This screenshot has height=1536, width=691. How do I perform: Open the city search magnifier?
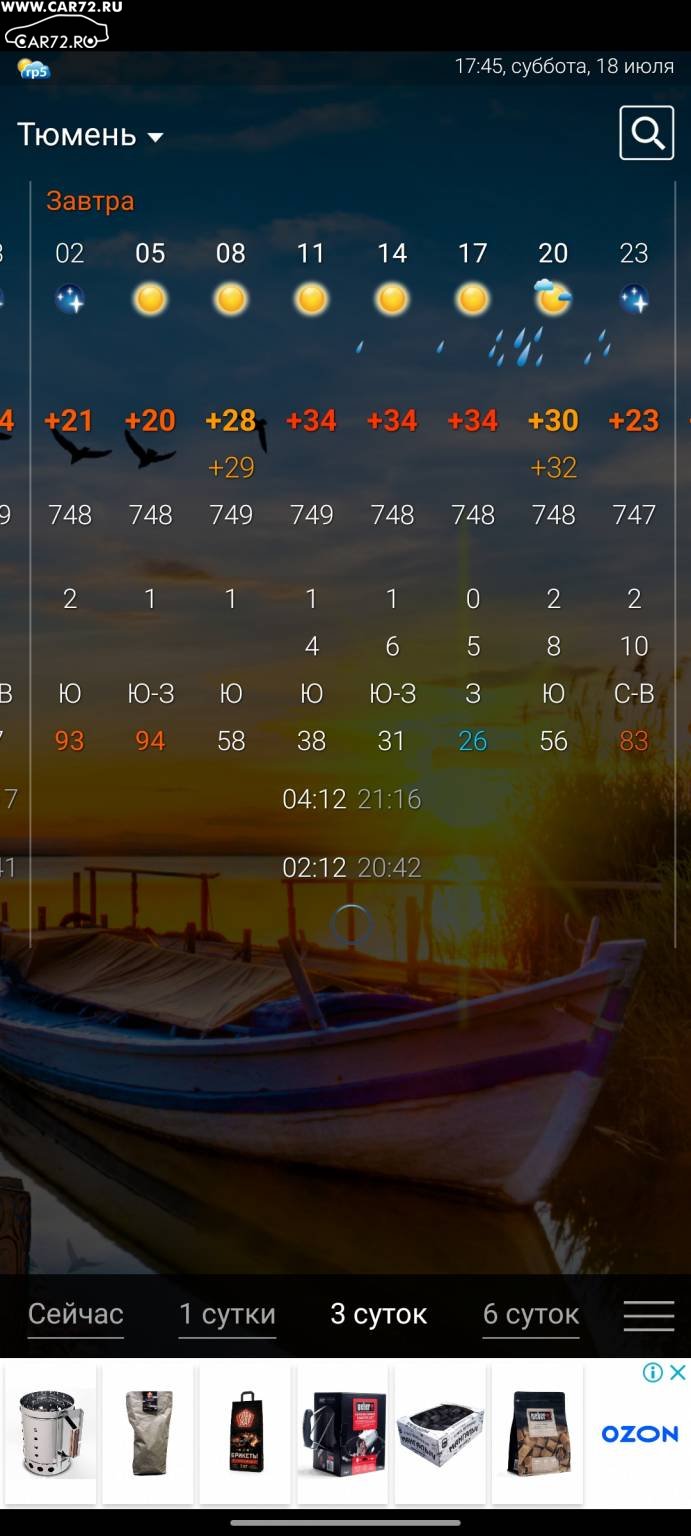tap(647, 133)
